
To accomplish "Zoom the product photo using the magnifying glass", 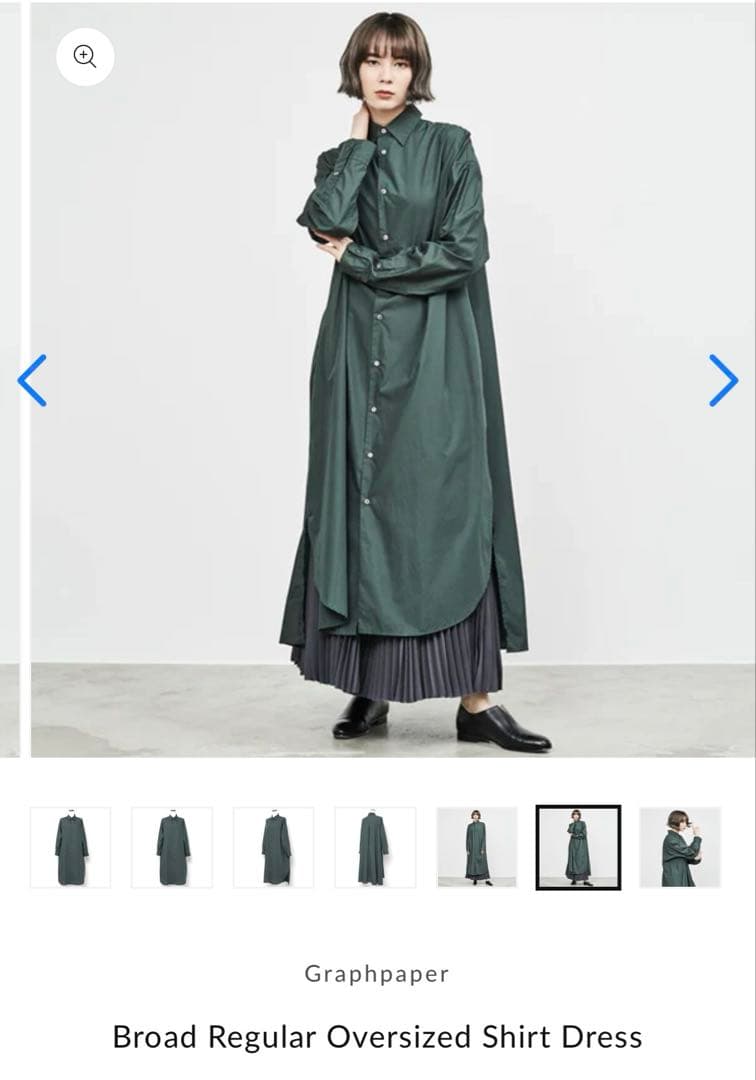I will [84, 56].
